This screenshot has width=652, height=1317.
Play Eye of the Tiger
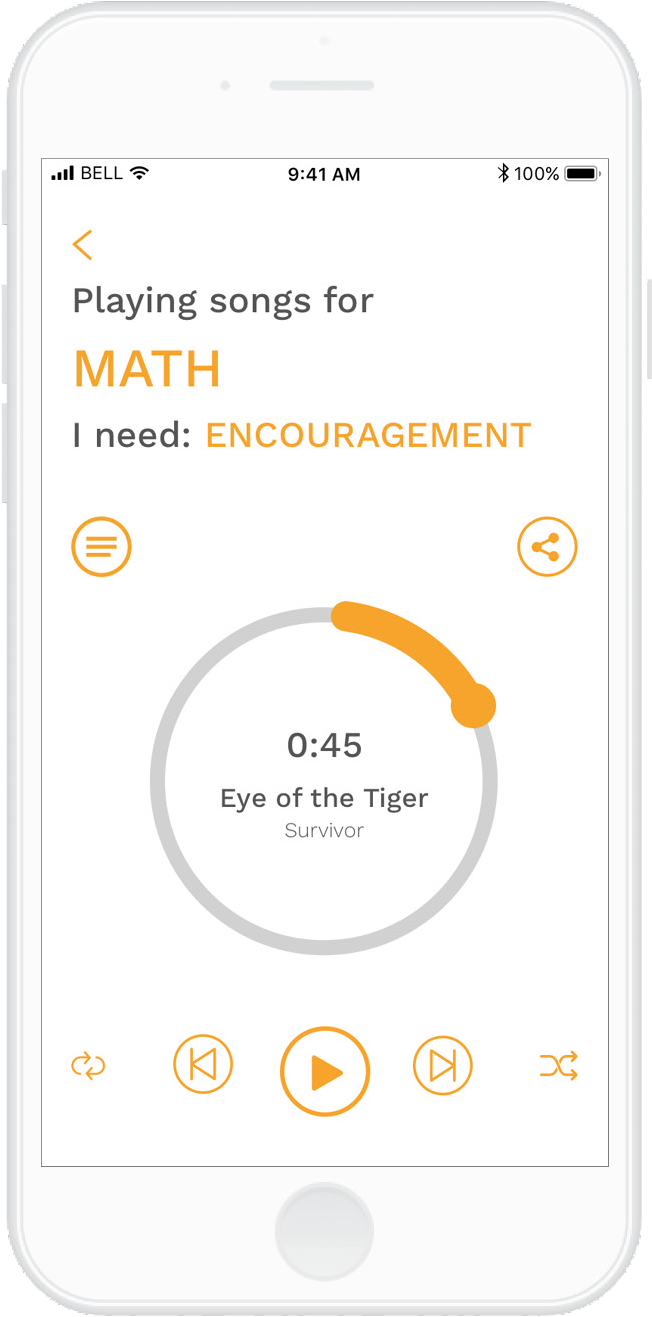click(325, 1072)
